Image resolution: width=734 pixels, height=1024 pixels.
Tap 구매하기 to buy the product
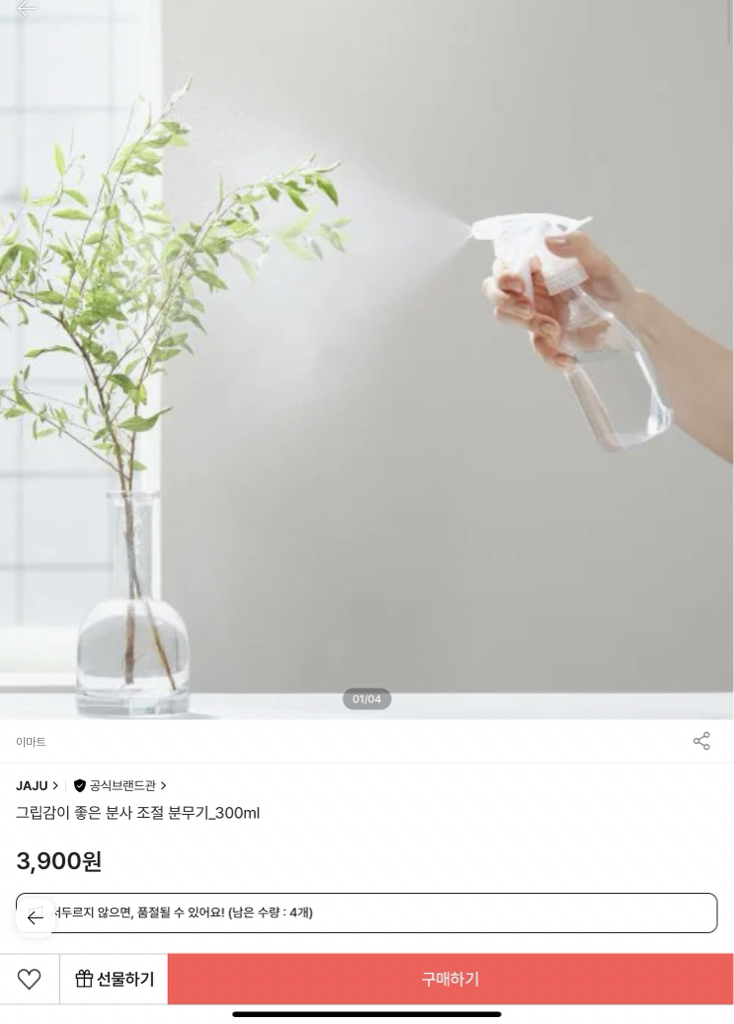450,979
